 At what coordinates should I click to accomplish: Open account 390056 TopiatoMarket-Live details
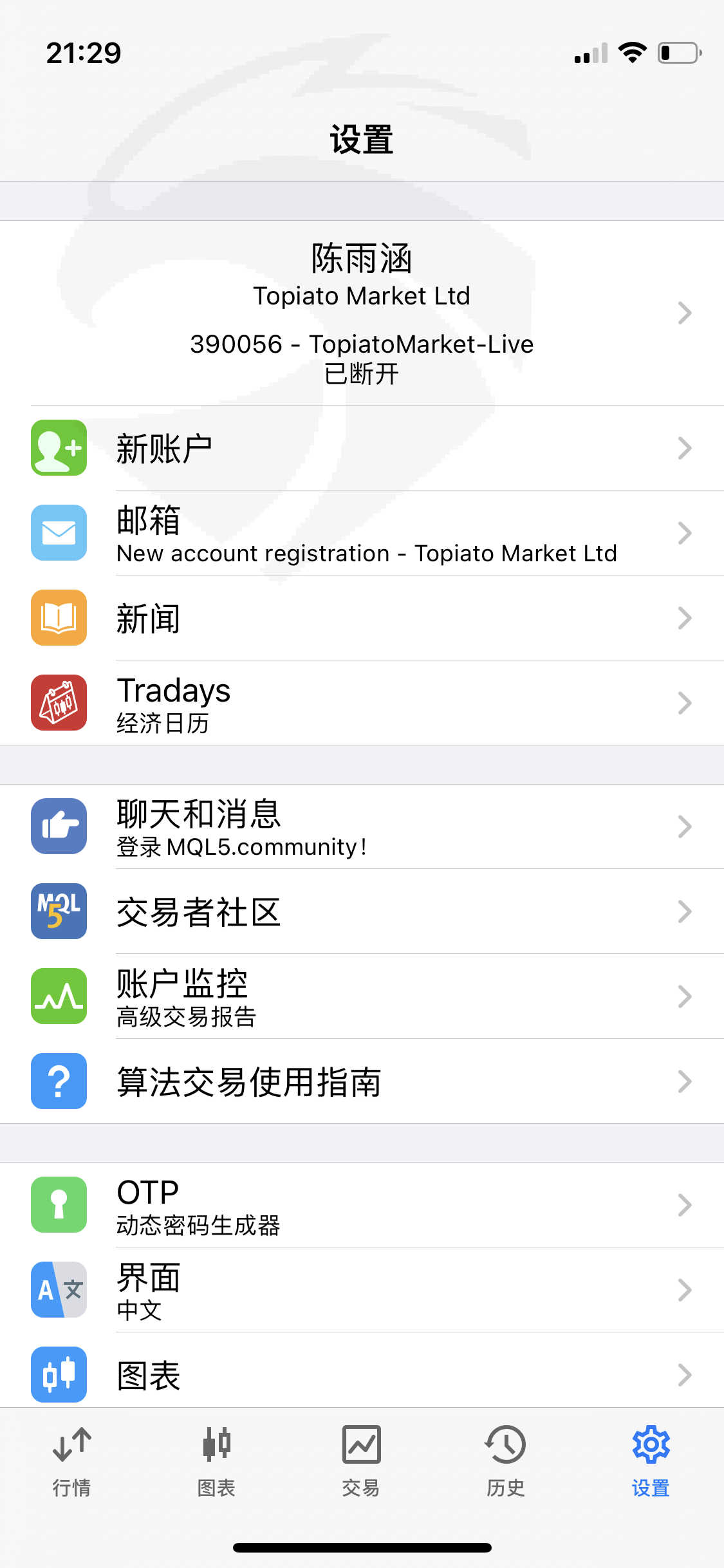362,313
